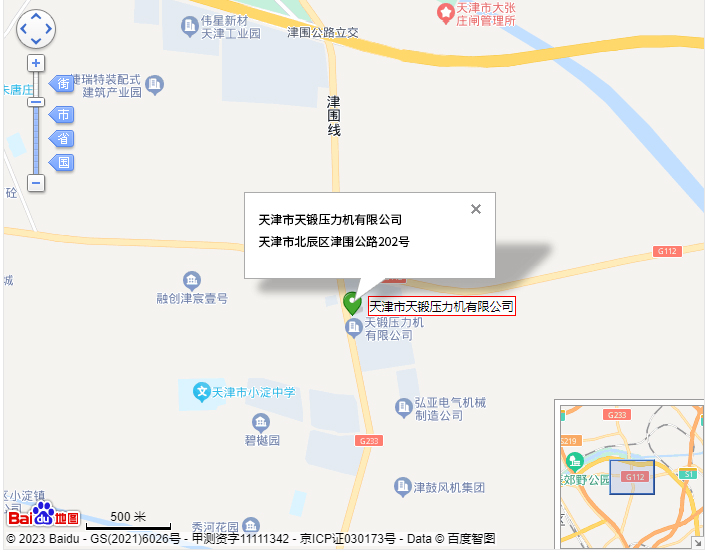Zoom out with the bottom minus button
Viewport: 707px width, 552px height.
click(x=36, y=183)
